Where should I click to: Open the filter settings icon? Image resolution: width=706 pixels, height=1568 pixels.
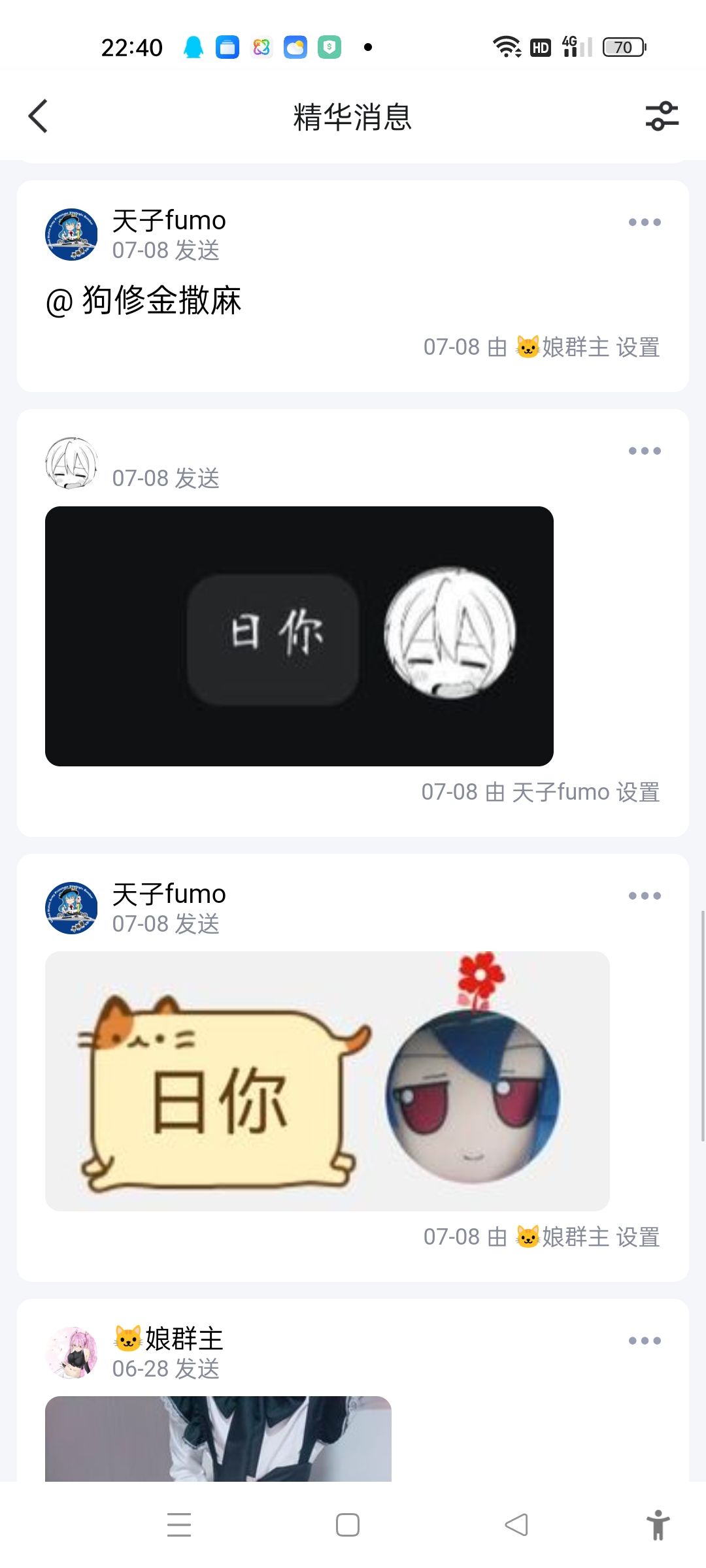pyautogui.click(x=662, y=116)
